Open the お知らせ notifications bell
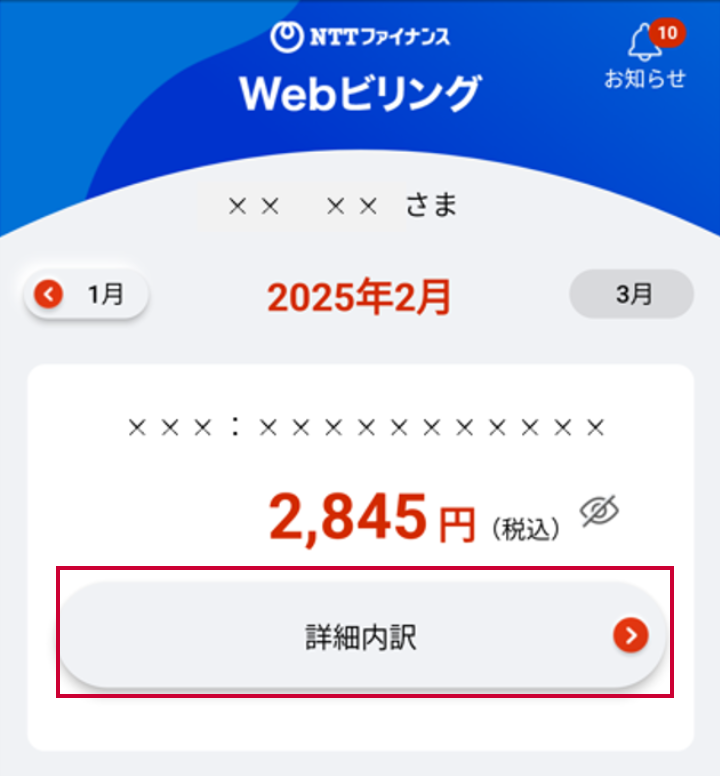720x776 pixels. (x=646, y=55)
